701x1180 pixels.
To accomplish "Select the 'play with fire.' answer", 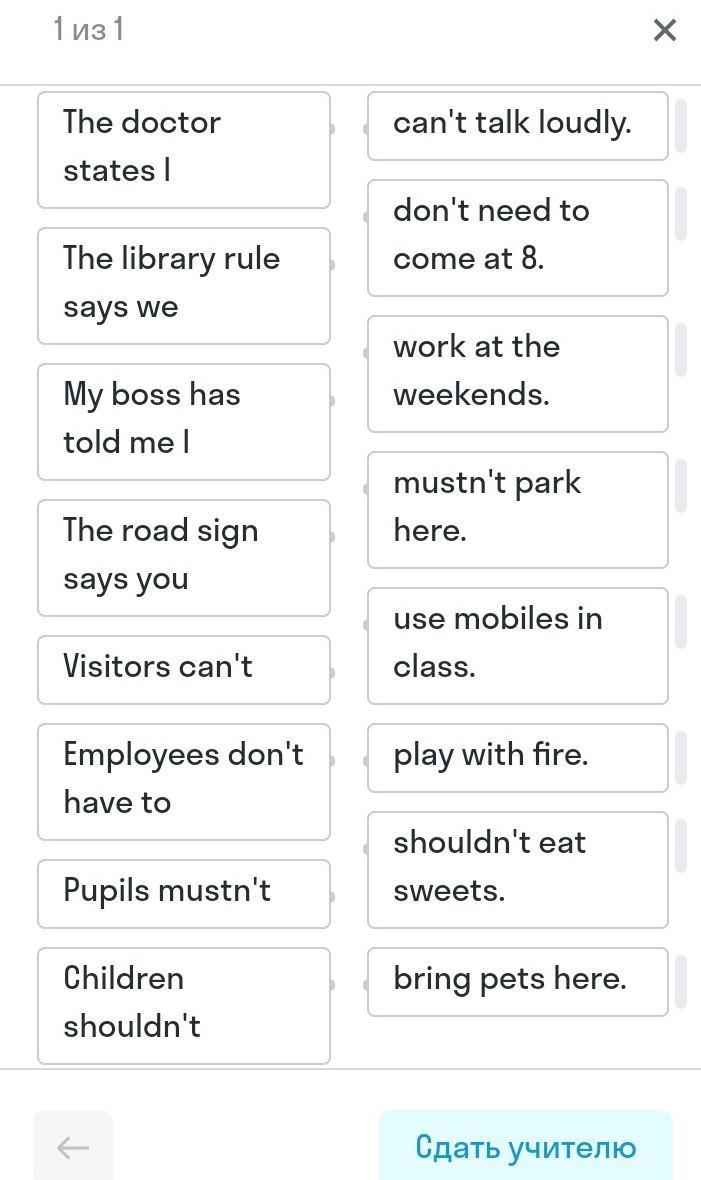I will pyautogui.click(x=518, y=758).
